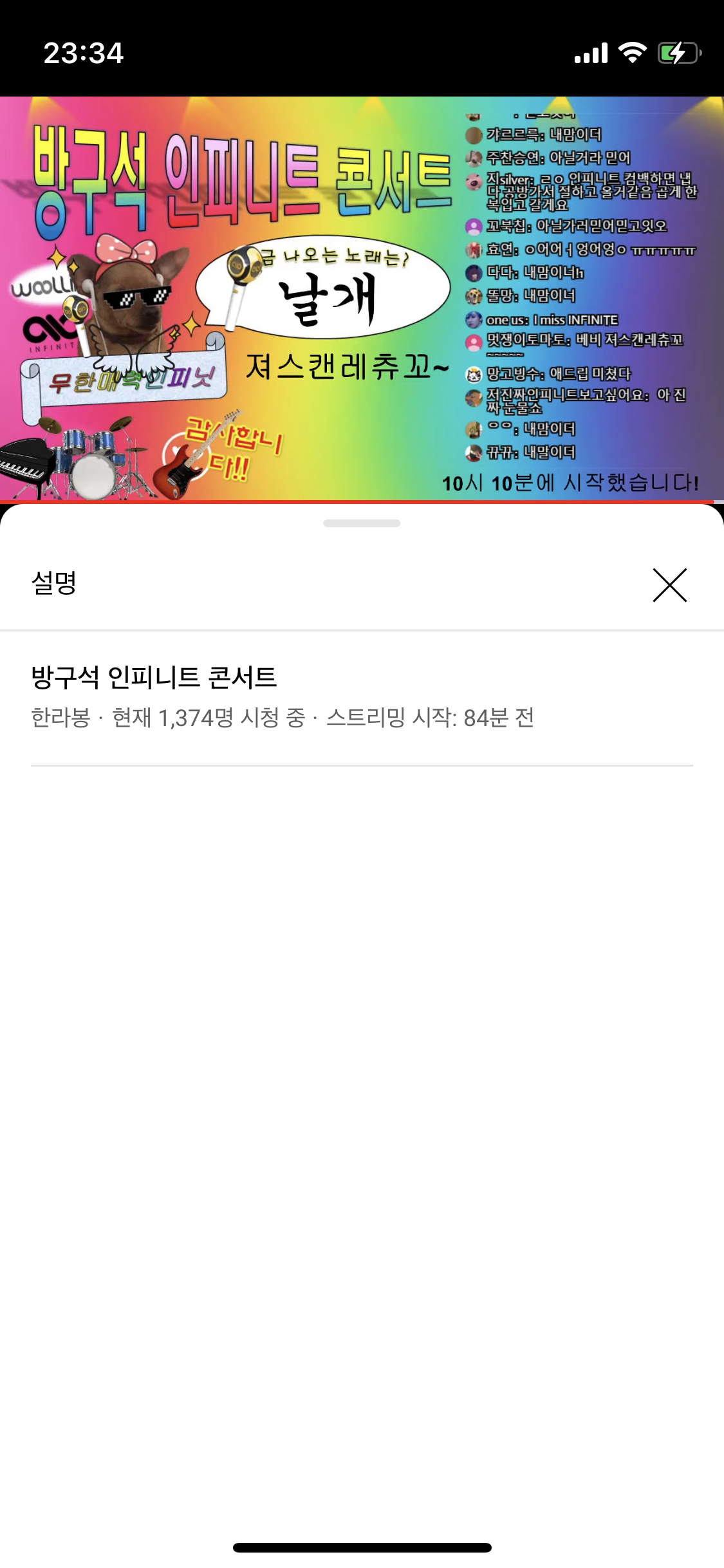Tap the cat avatar next to 망고빙수
The image size is (724, 1568).
point(474,375)
